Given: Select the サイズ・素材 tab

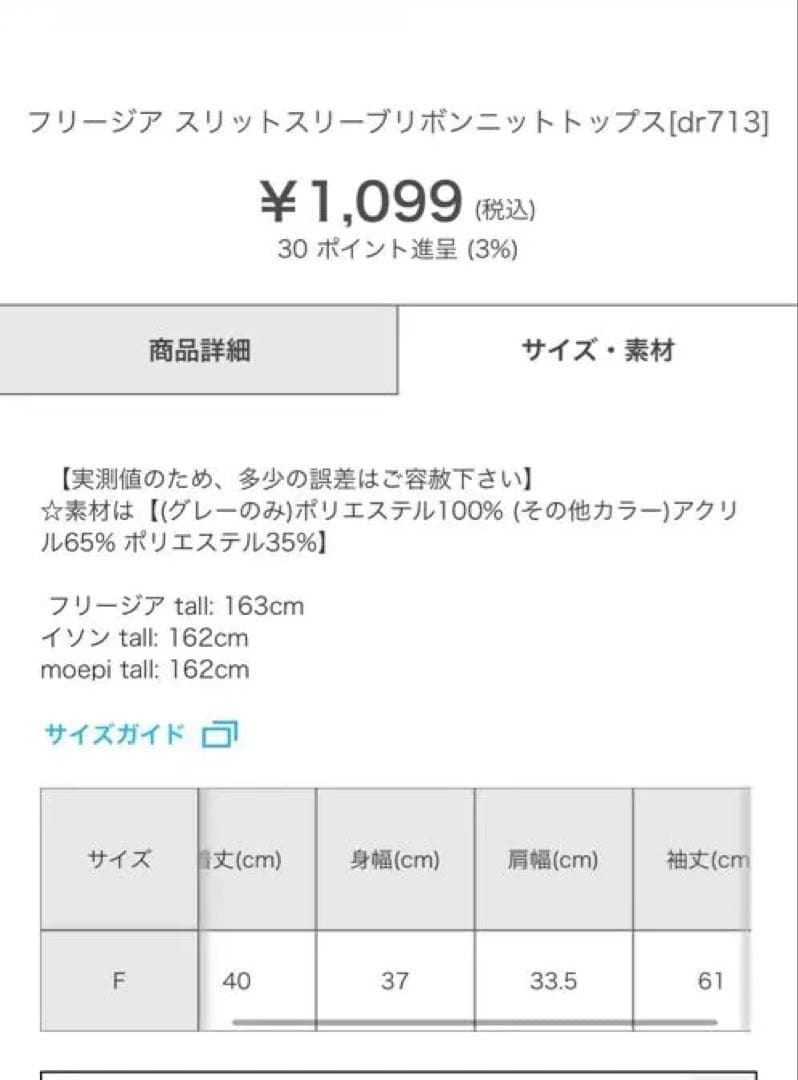Looking at the screenshot, I should (598, 351).
